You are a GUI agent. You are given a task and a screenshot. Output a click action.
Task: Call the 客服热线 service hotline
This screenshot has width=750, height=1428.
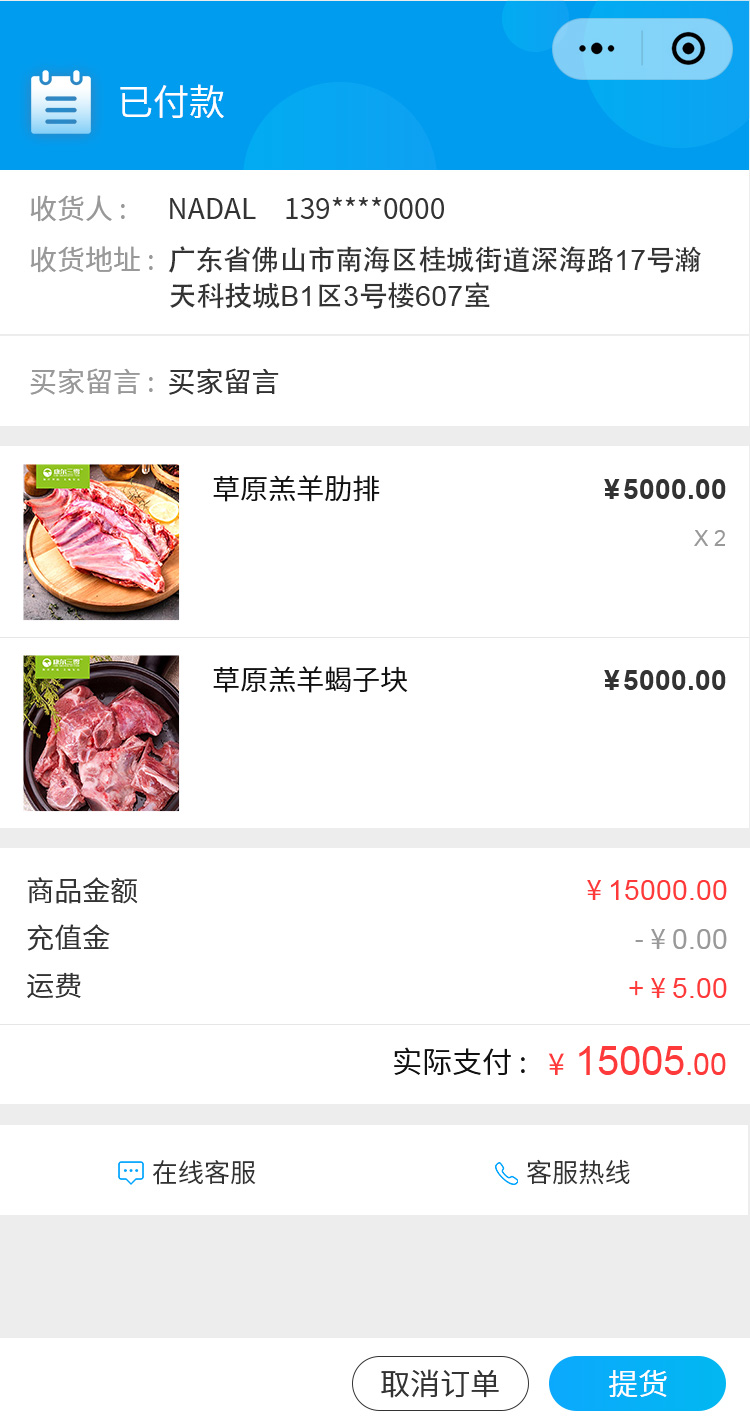(x=562, y=1172)
